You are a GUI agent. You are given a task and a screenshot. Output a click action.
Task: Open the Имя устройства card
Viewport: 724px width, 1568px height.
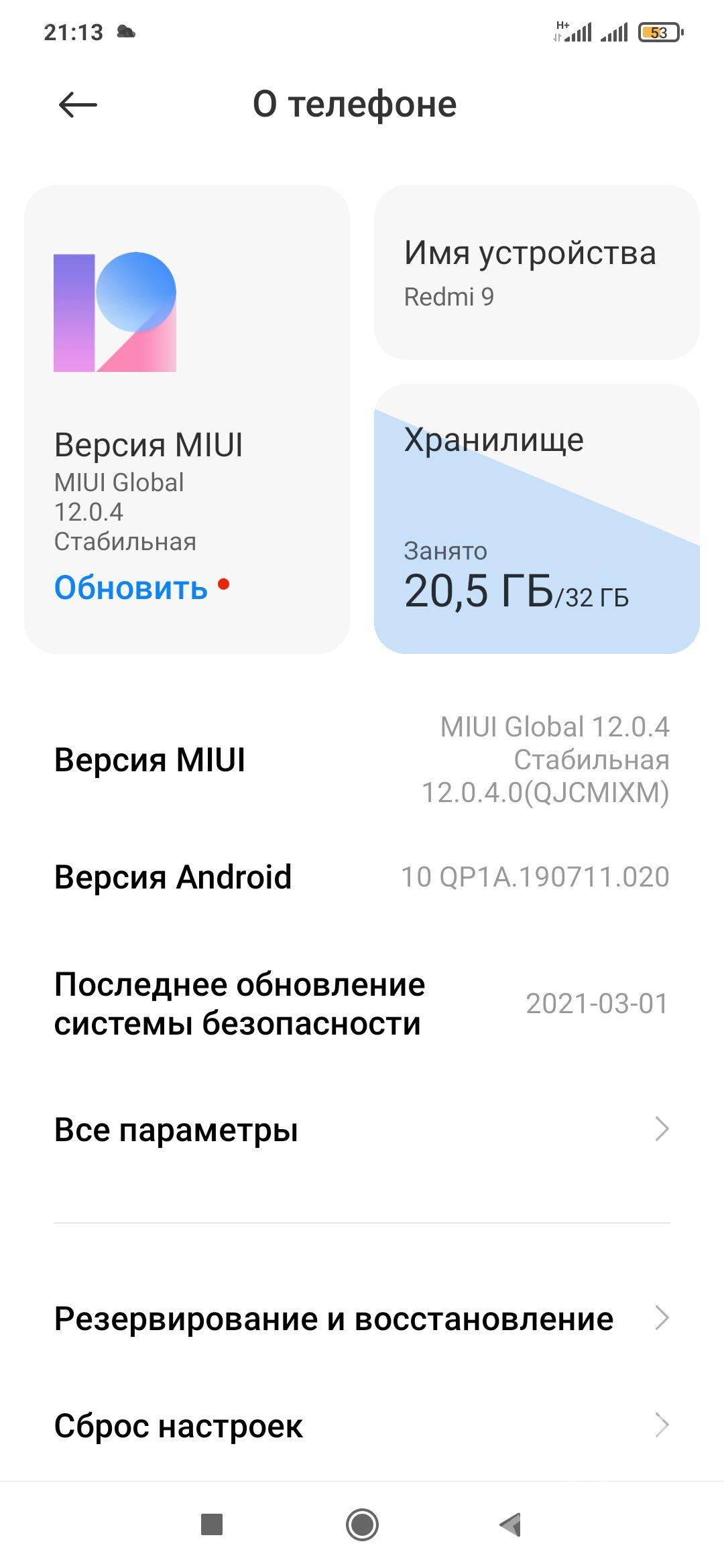[536, 273]
